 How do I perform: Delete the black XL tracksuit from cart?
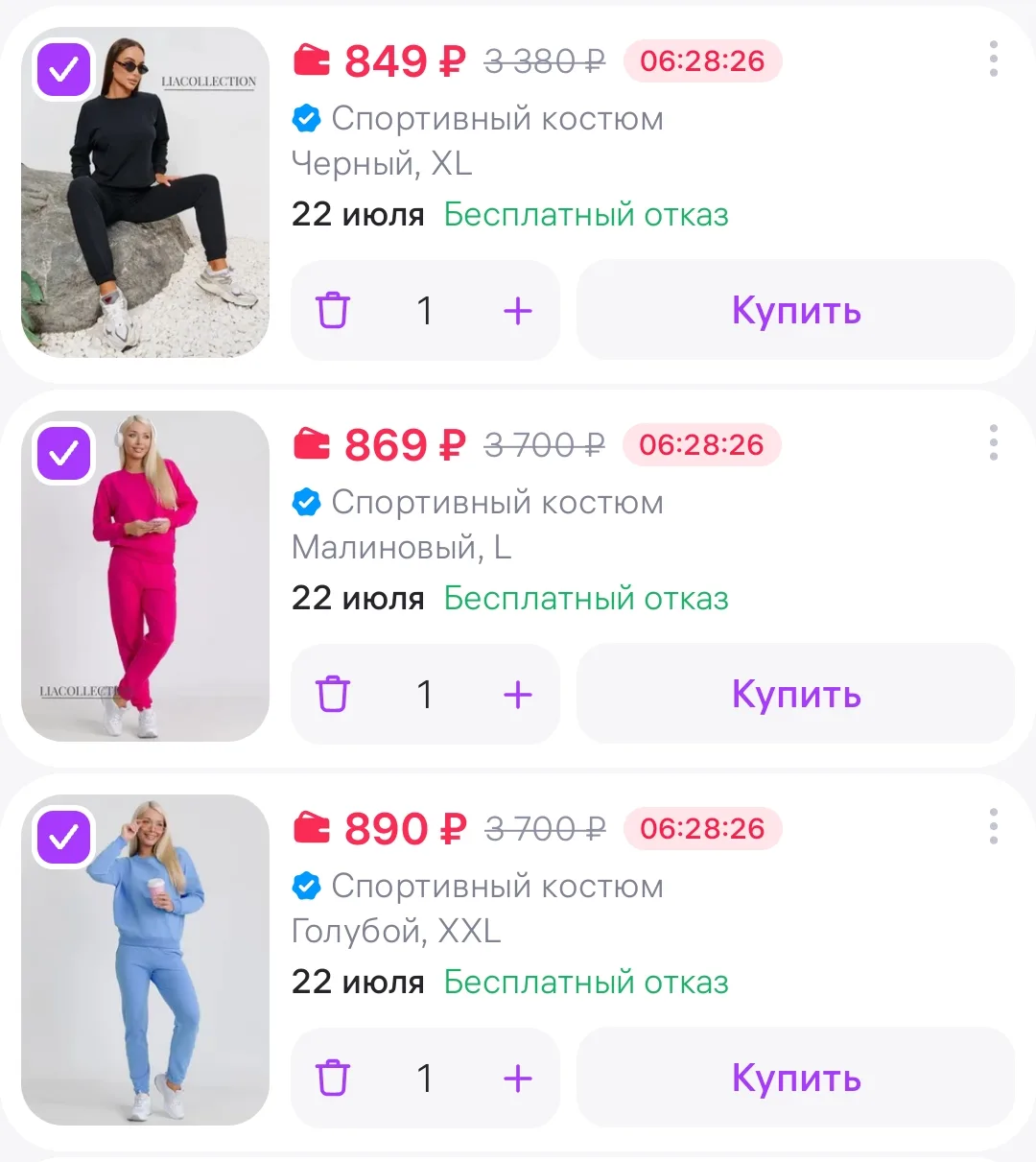click(333, 311)
